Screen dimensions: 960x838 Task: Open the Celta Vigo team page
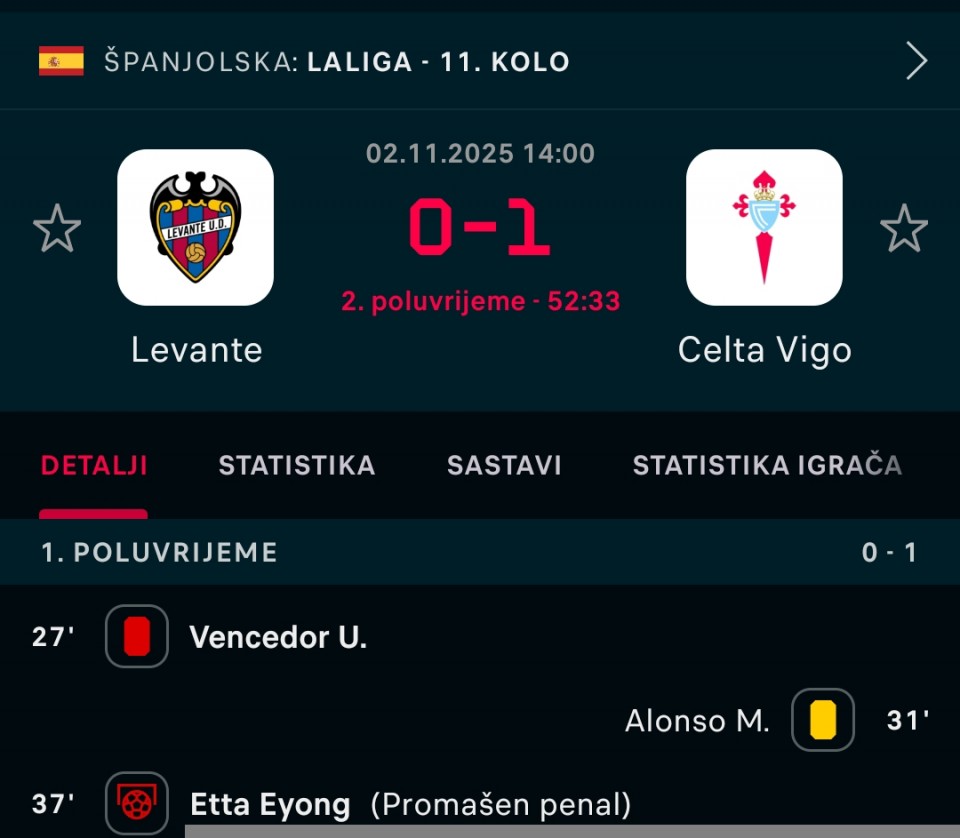pyautogui.click(x=764, y=228)
